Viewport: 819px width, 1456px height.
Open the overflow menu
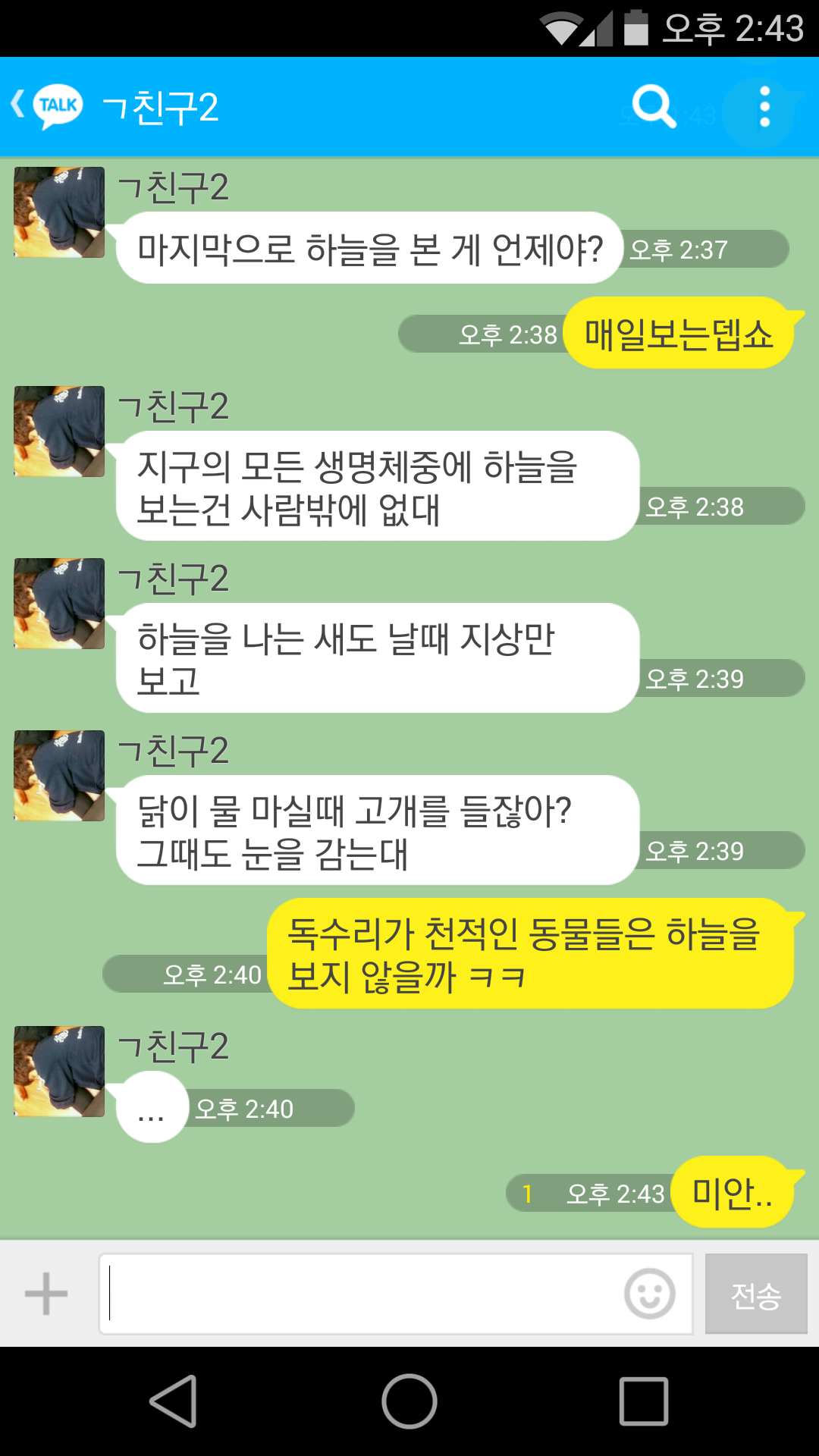(764, 107)
